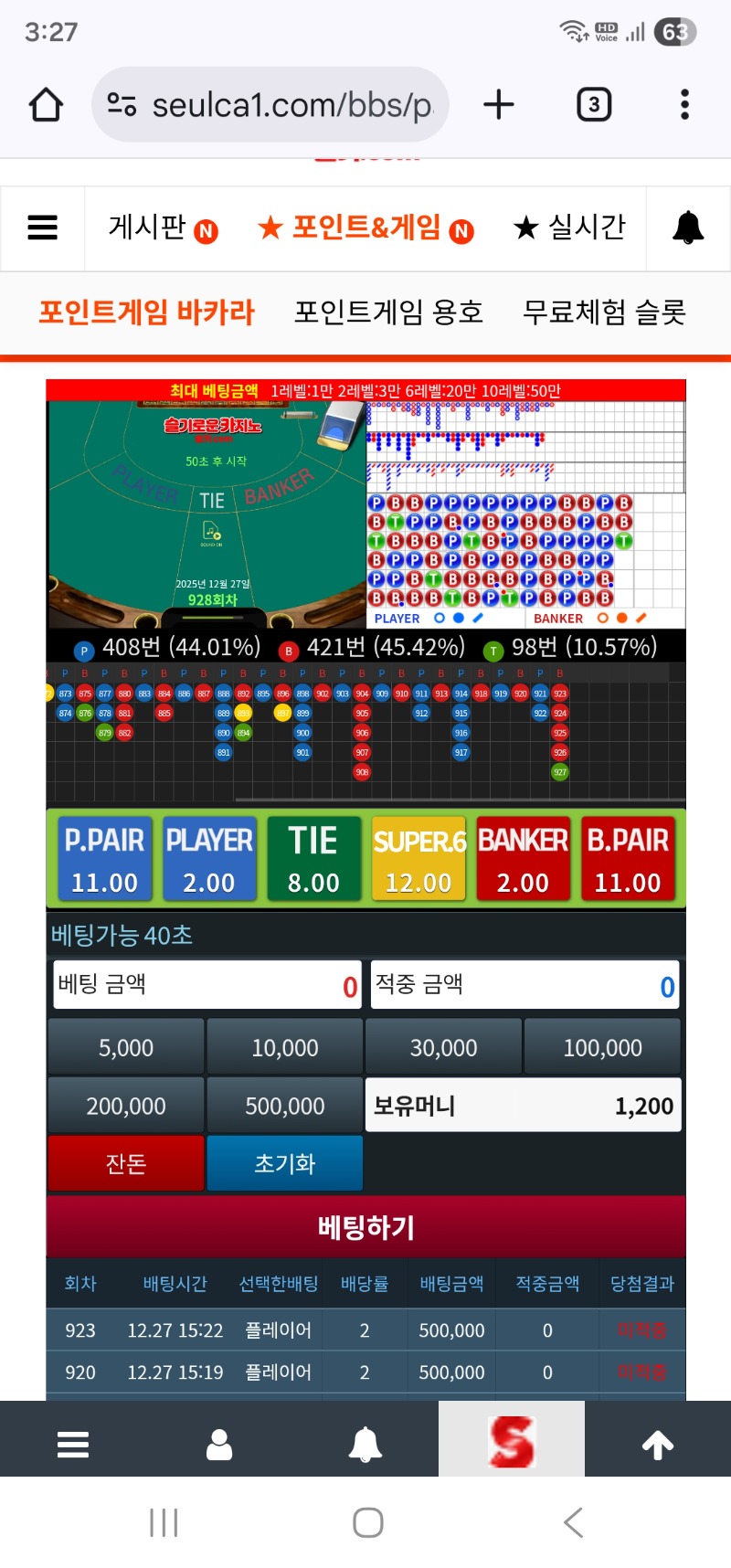The height and width of the screenshot is (1568, 731).
Task: Switch to the 실시간 section
Action: pyautogui.click(x=570, y=228)
